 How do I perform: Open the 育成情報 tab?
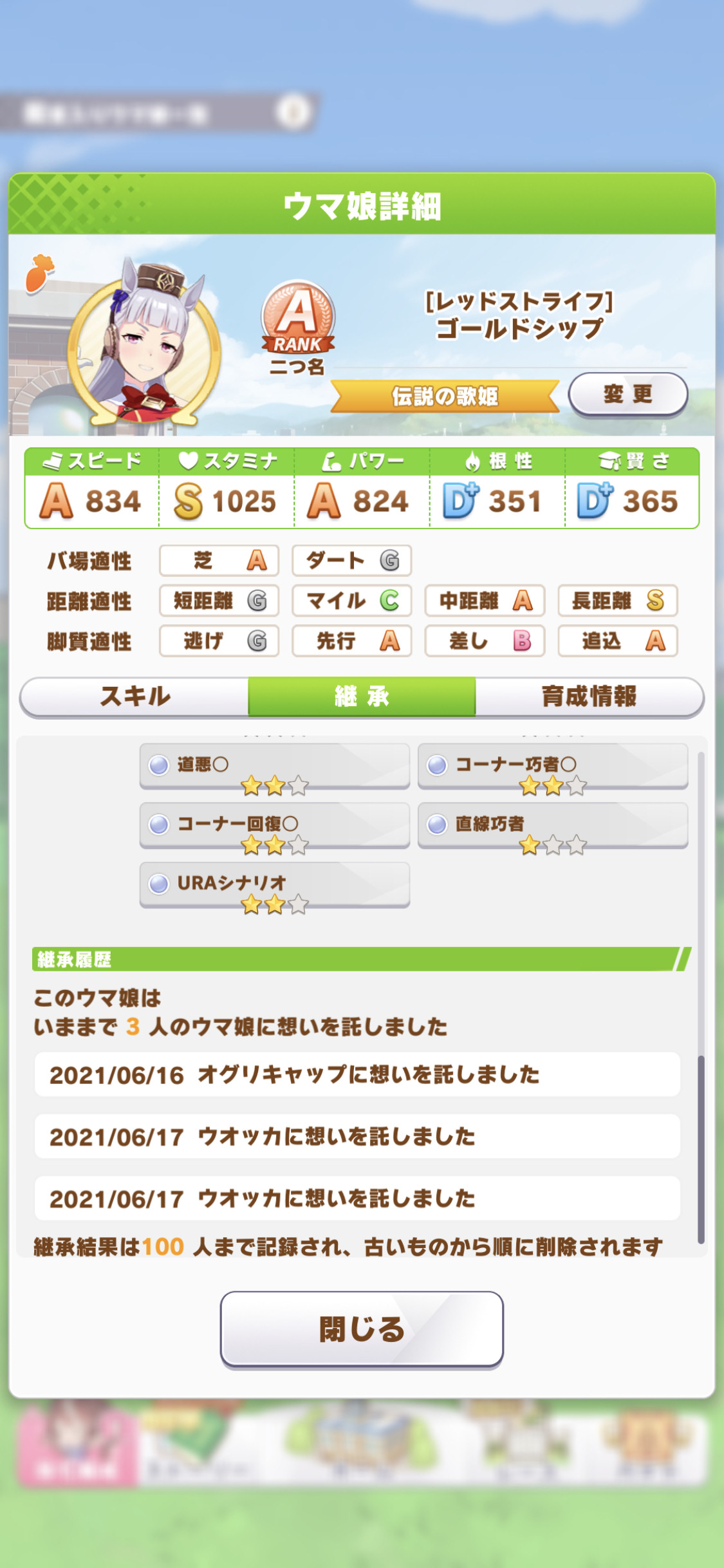(x=589, y=696)
